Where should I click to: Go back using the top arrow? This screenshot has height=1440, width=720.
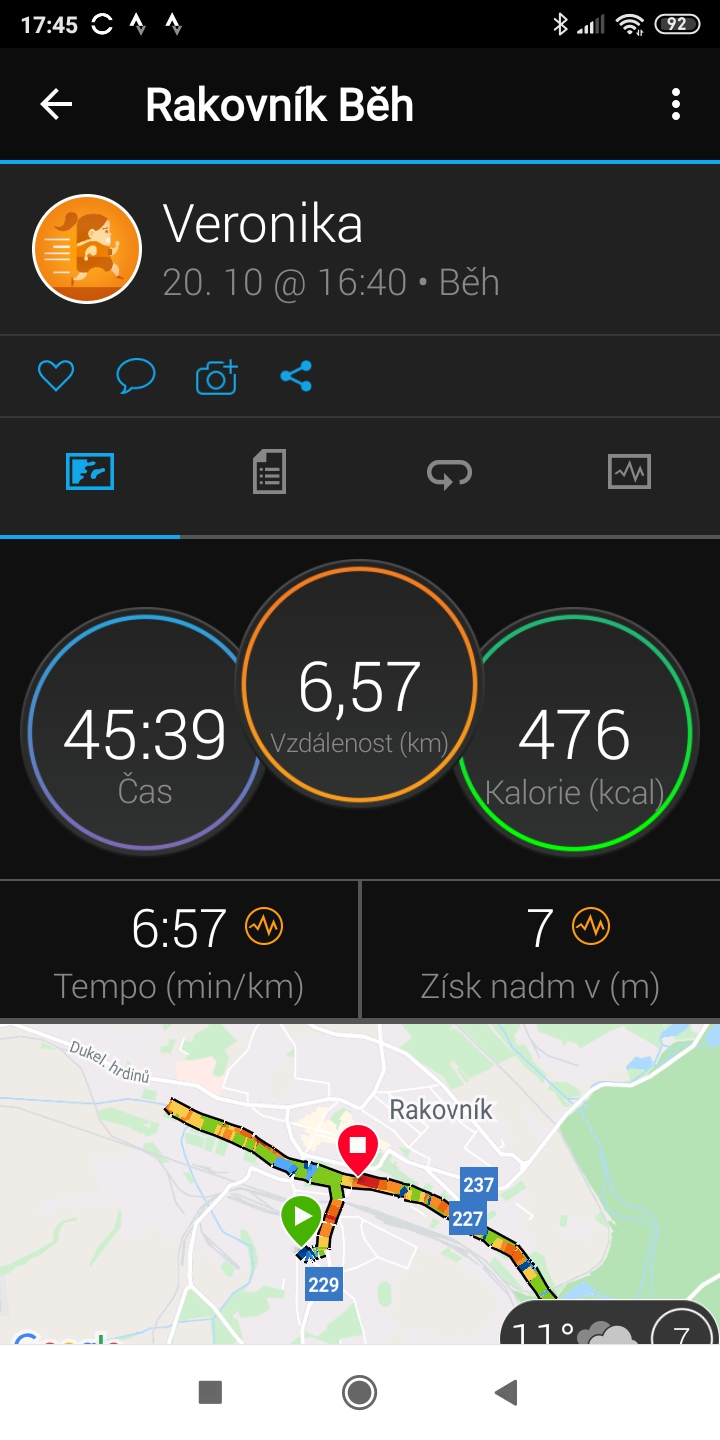pos(56,105)
